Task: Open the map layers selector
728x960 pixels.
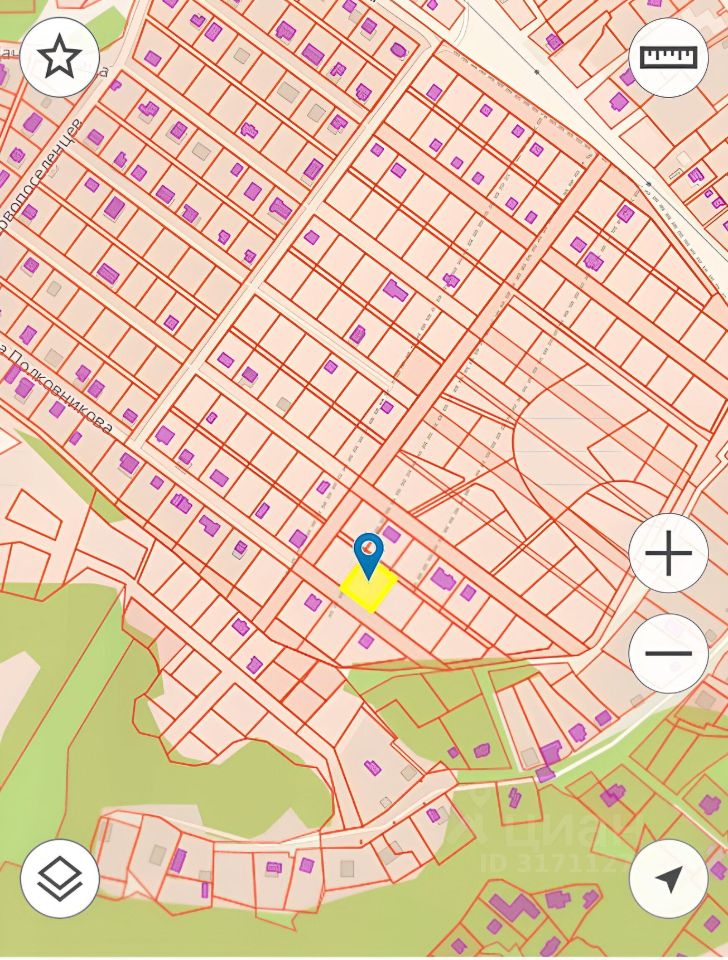Action: (x=59, y=878)
